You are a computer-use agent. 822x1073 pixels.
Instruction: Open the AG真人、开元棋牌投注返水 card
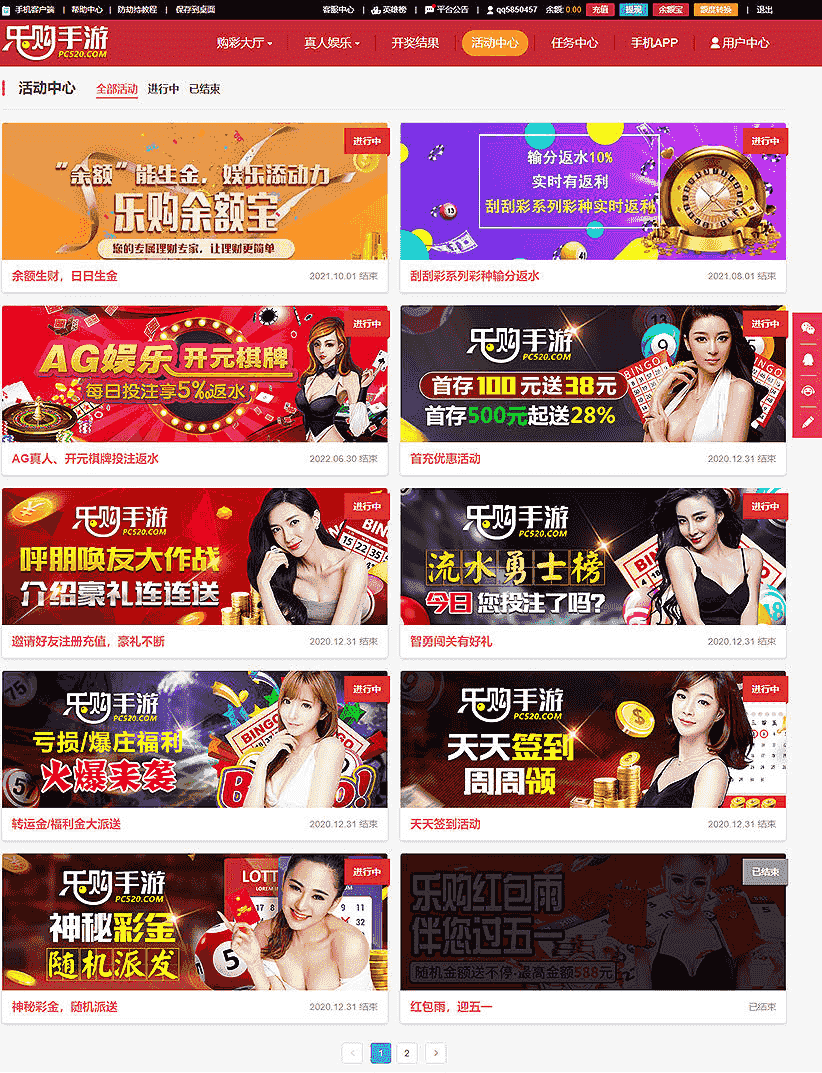click(x=194, y=374)
